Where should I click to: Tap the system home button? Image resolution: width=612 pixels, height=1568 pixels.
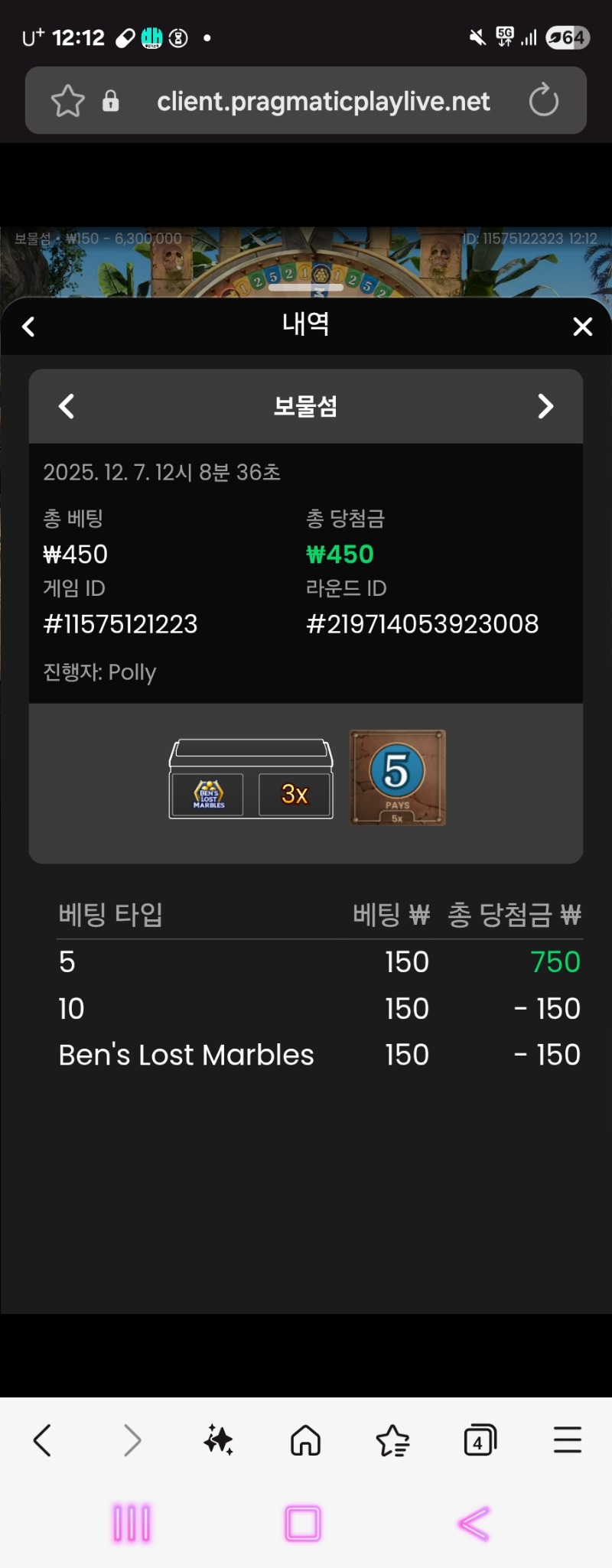click(x=303, y=1523)
